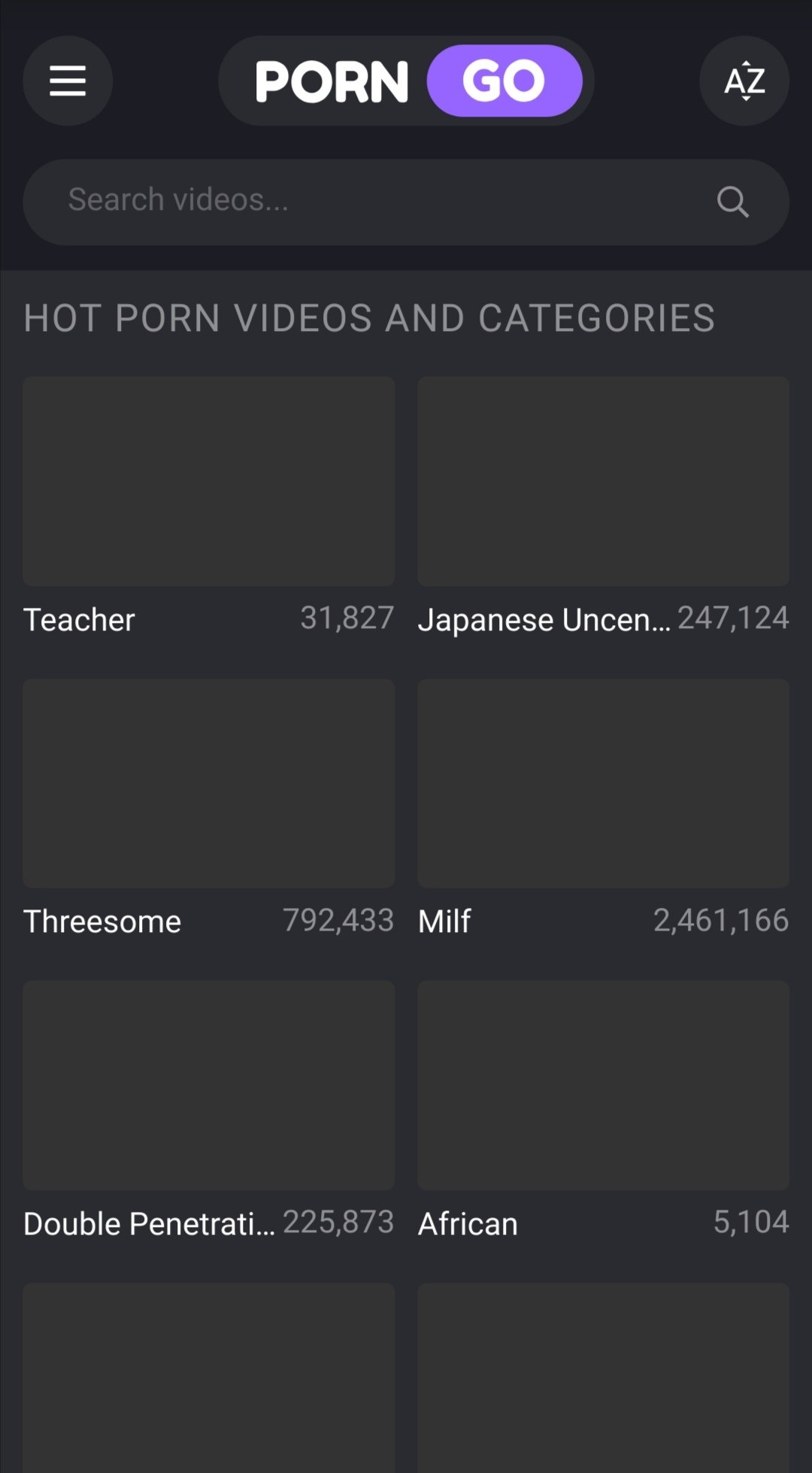Open the Milf category tile
Image resolution: width=812 pixels, height=1473 pixels.
point(603,783)
